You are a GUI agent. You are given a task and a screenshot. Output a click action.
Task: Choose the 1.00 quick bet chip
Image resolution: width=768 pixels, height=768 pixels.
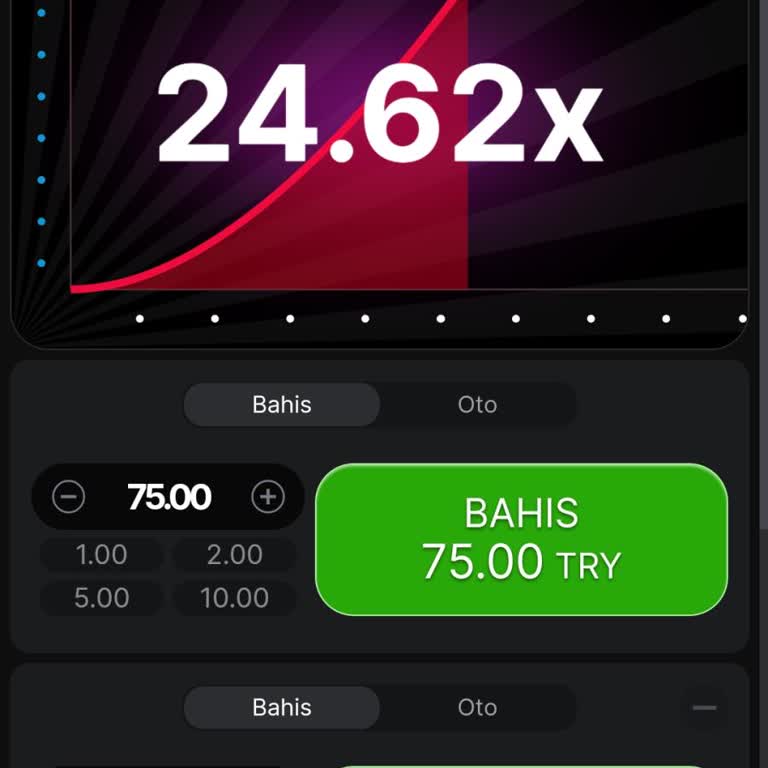[x=101, y=554]
